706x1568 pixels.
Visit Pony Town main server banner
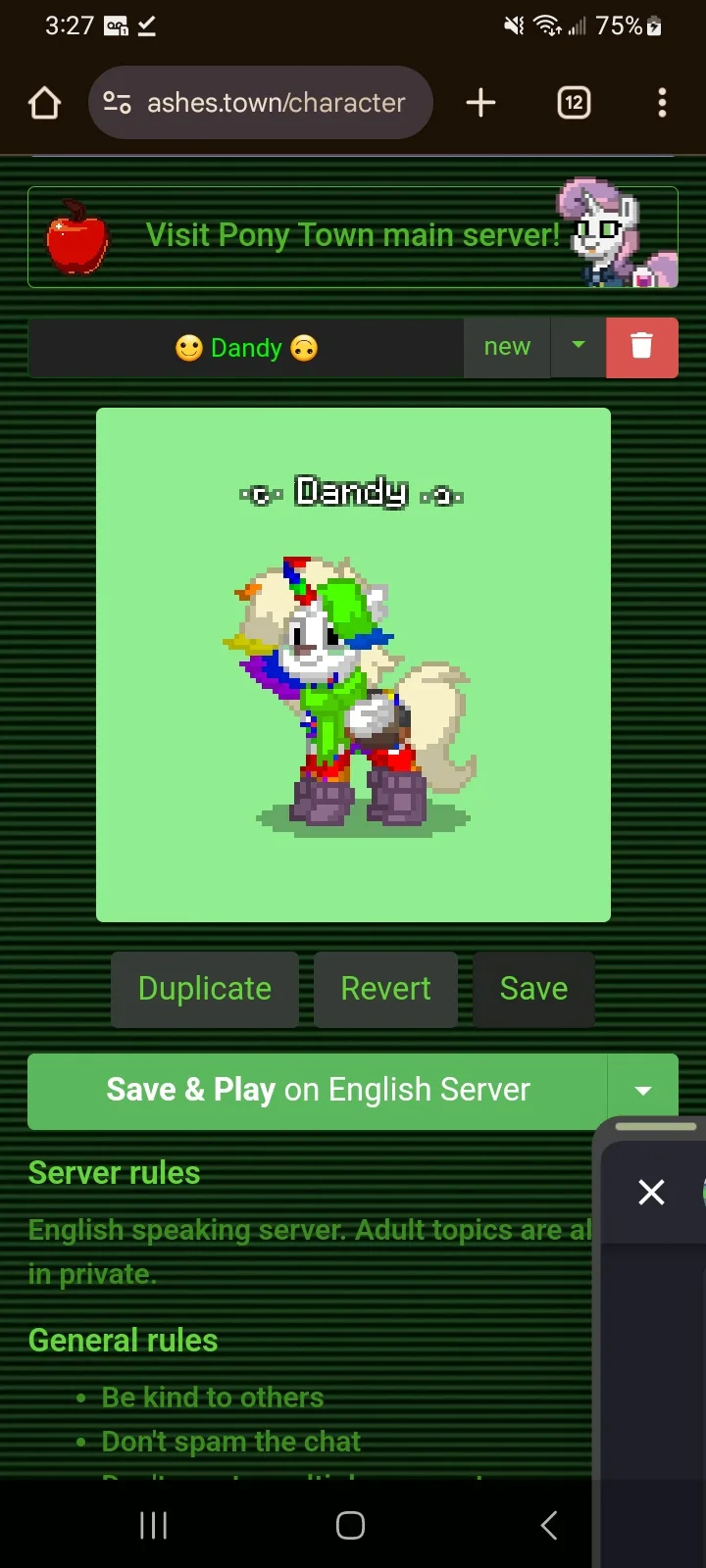tap(353, 236)
